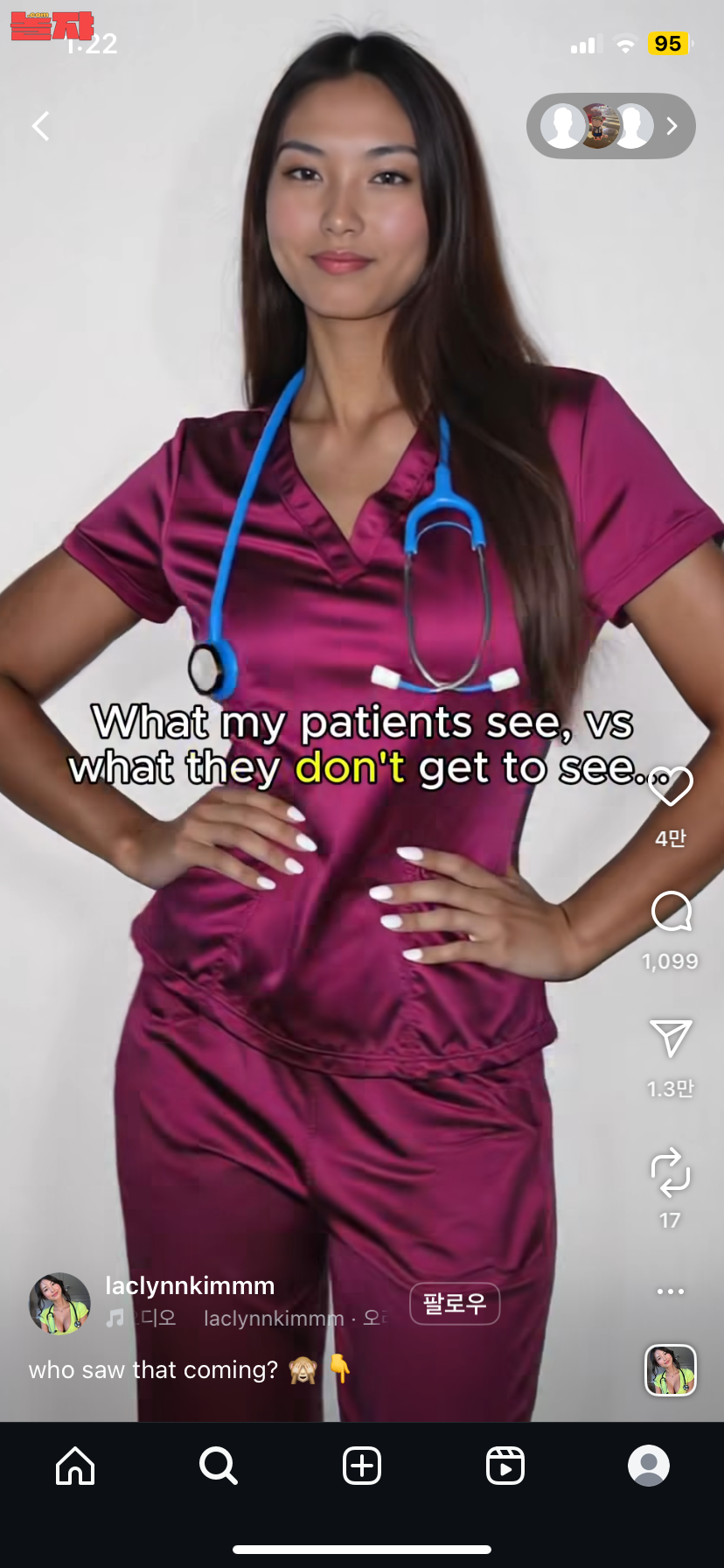The image size is (724, 1568).
Task: Open the audio thumbnail at bottom right
Action: click(671, 1369)
